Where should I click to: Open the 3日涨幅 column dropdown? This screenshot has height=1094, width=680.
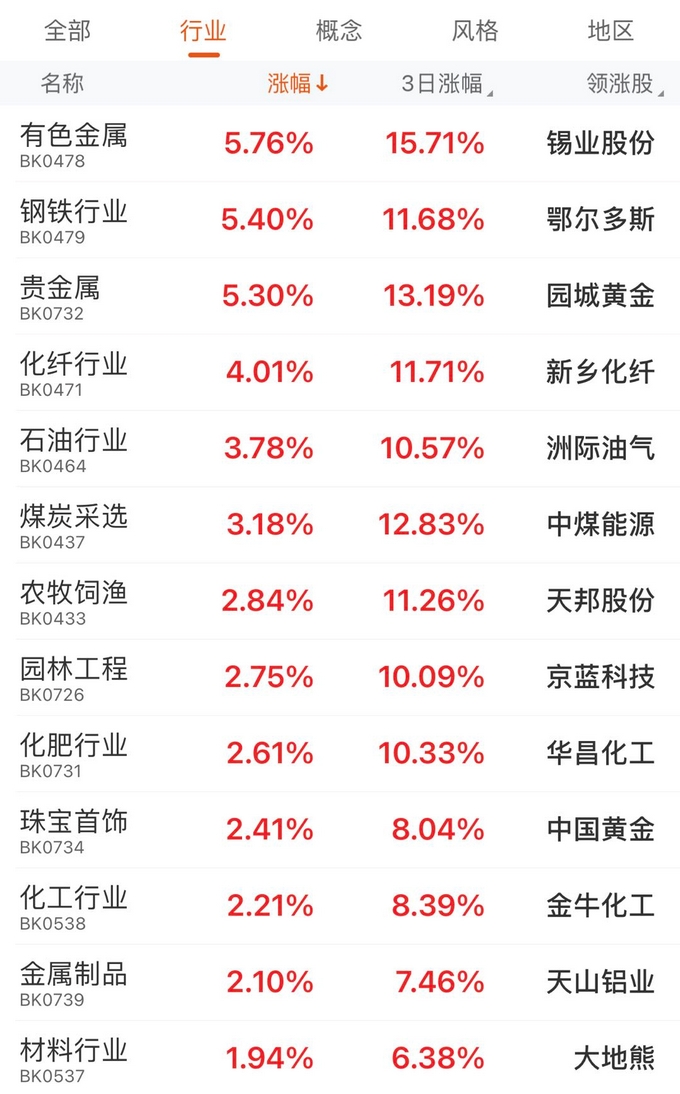click(446, 84)
